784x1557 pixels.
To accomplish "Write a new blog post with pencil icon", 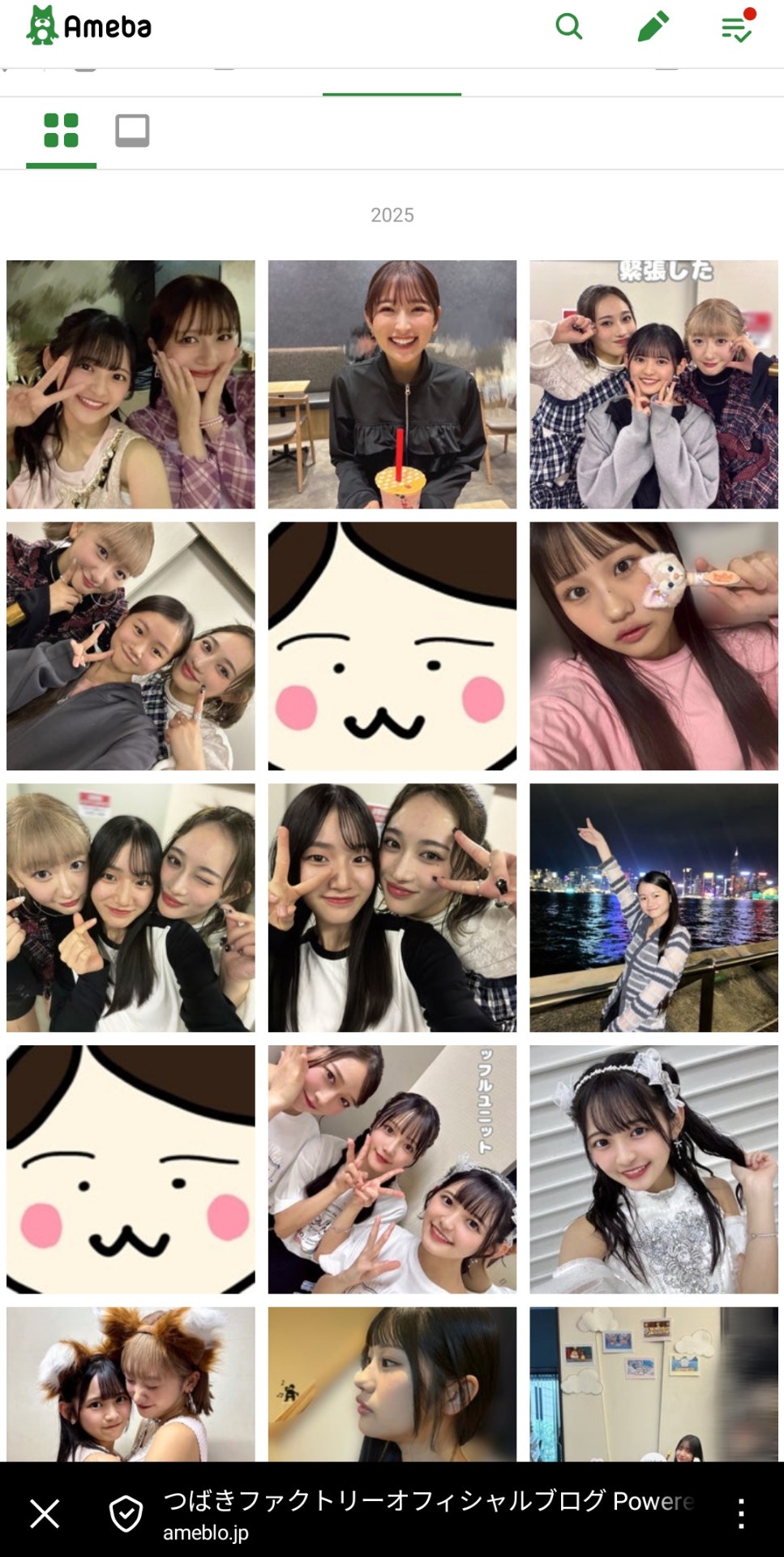I will 653,27.
